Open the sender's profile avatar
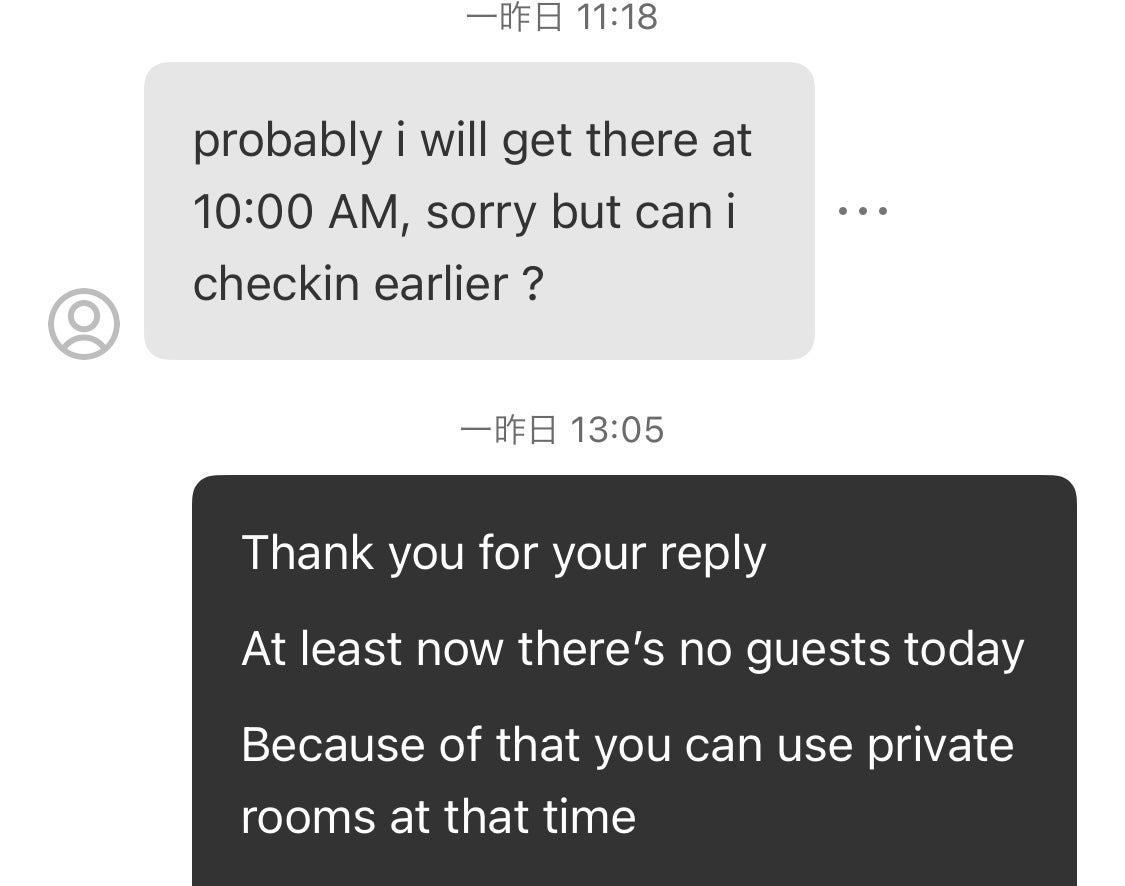Screen dimensions: 1125x886 pyautogui.click(x=84, y=324)
